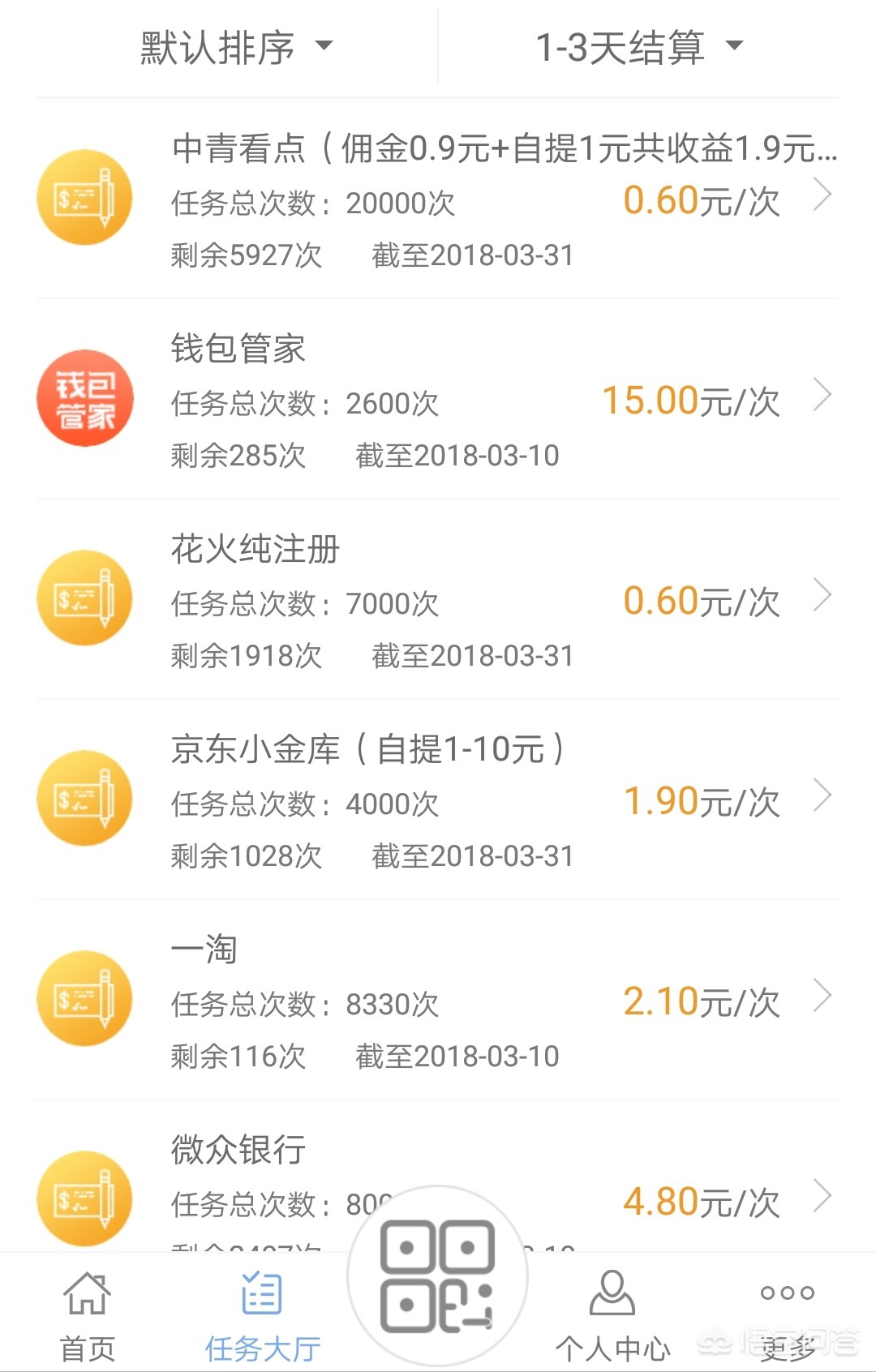Tap the center QR scan button
The image size is (876, 1372).
[x=437, y=1276]
